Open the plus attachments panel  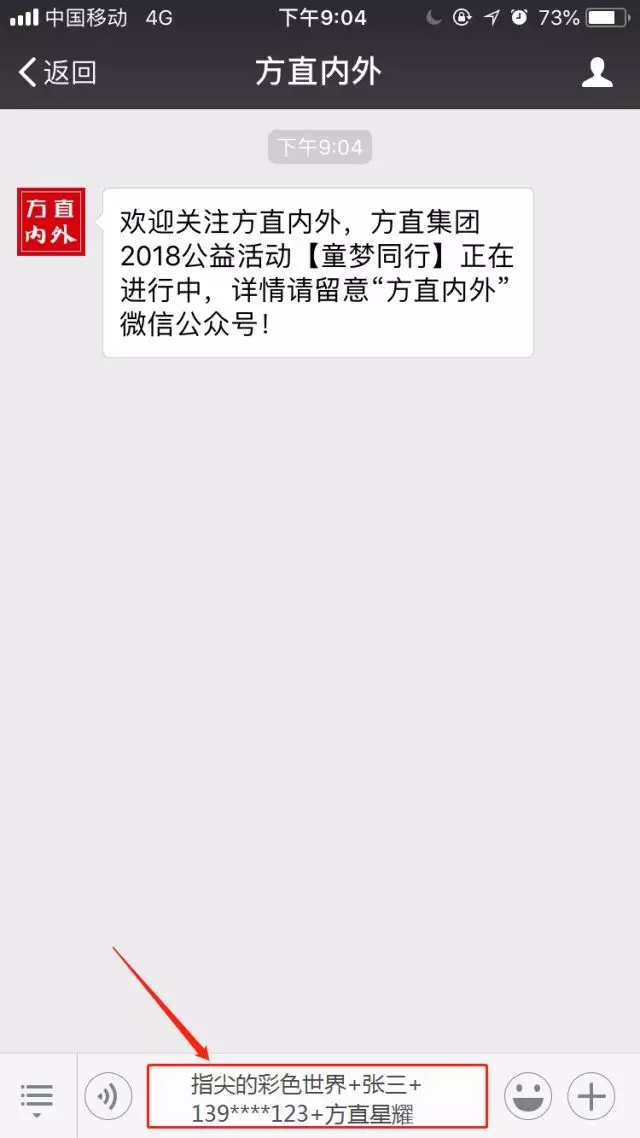click(x=591, y=1097)
